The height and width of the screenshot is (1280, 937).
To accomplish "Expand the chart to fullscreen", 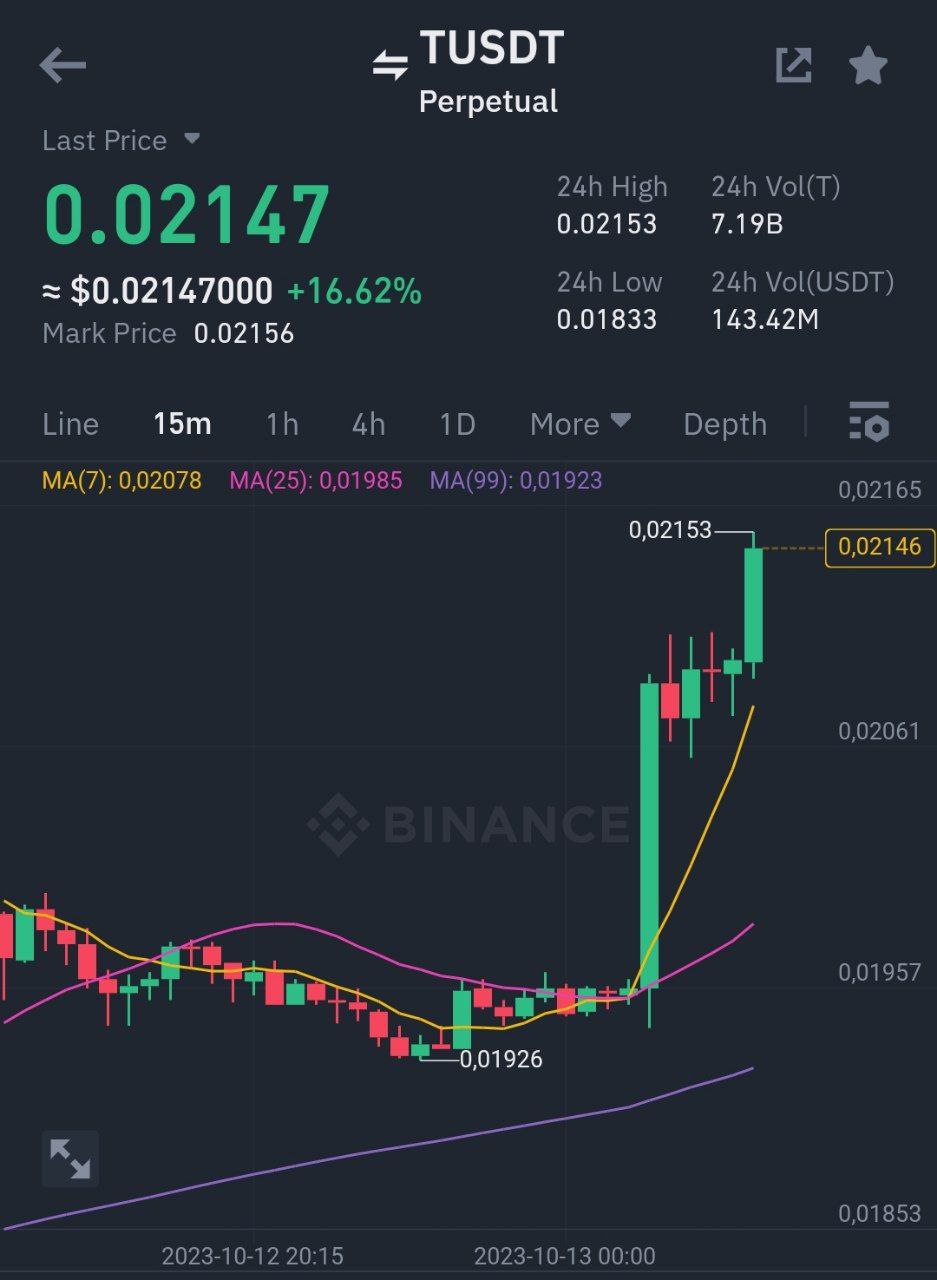I will coord(70,1158).
